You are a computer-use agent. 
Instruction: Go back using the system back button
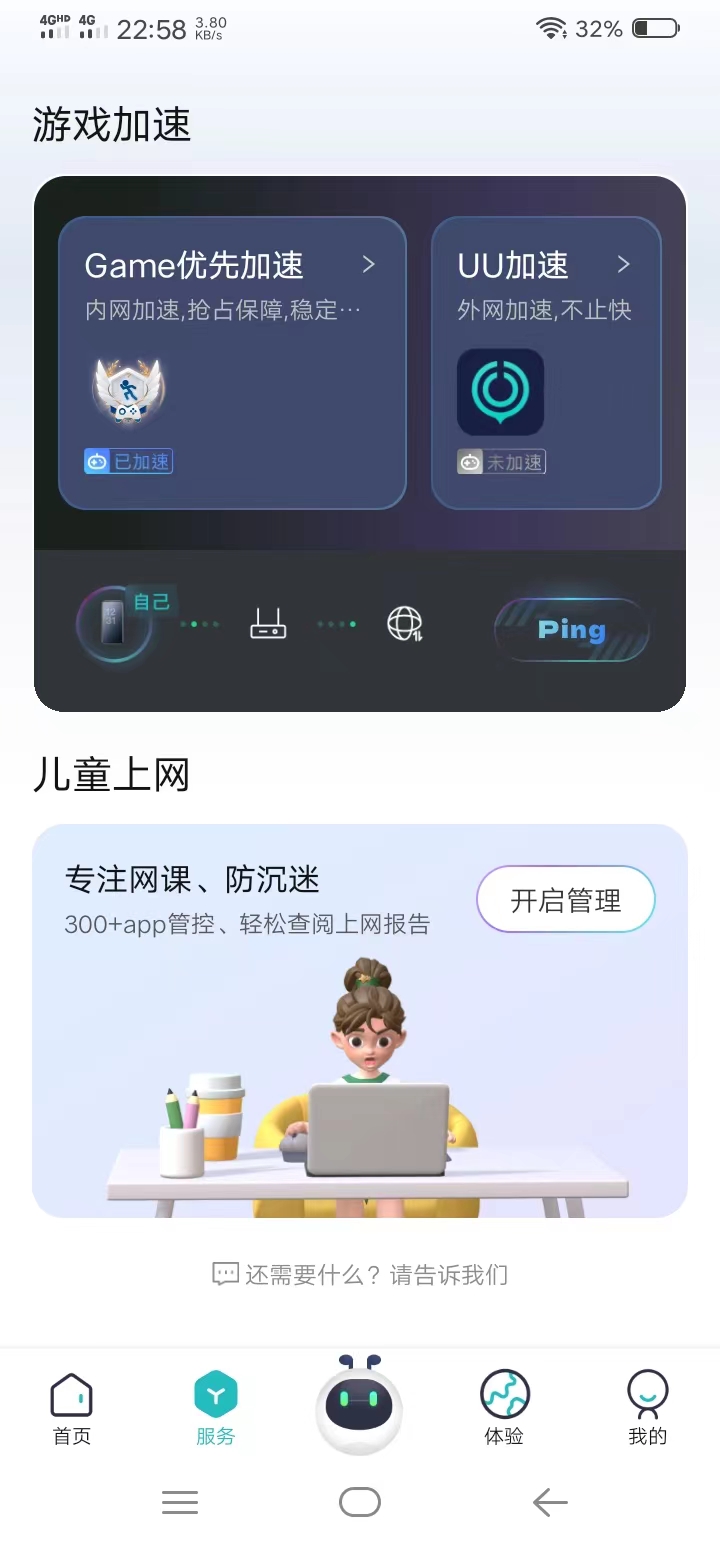[550, 1502]
